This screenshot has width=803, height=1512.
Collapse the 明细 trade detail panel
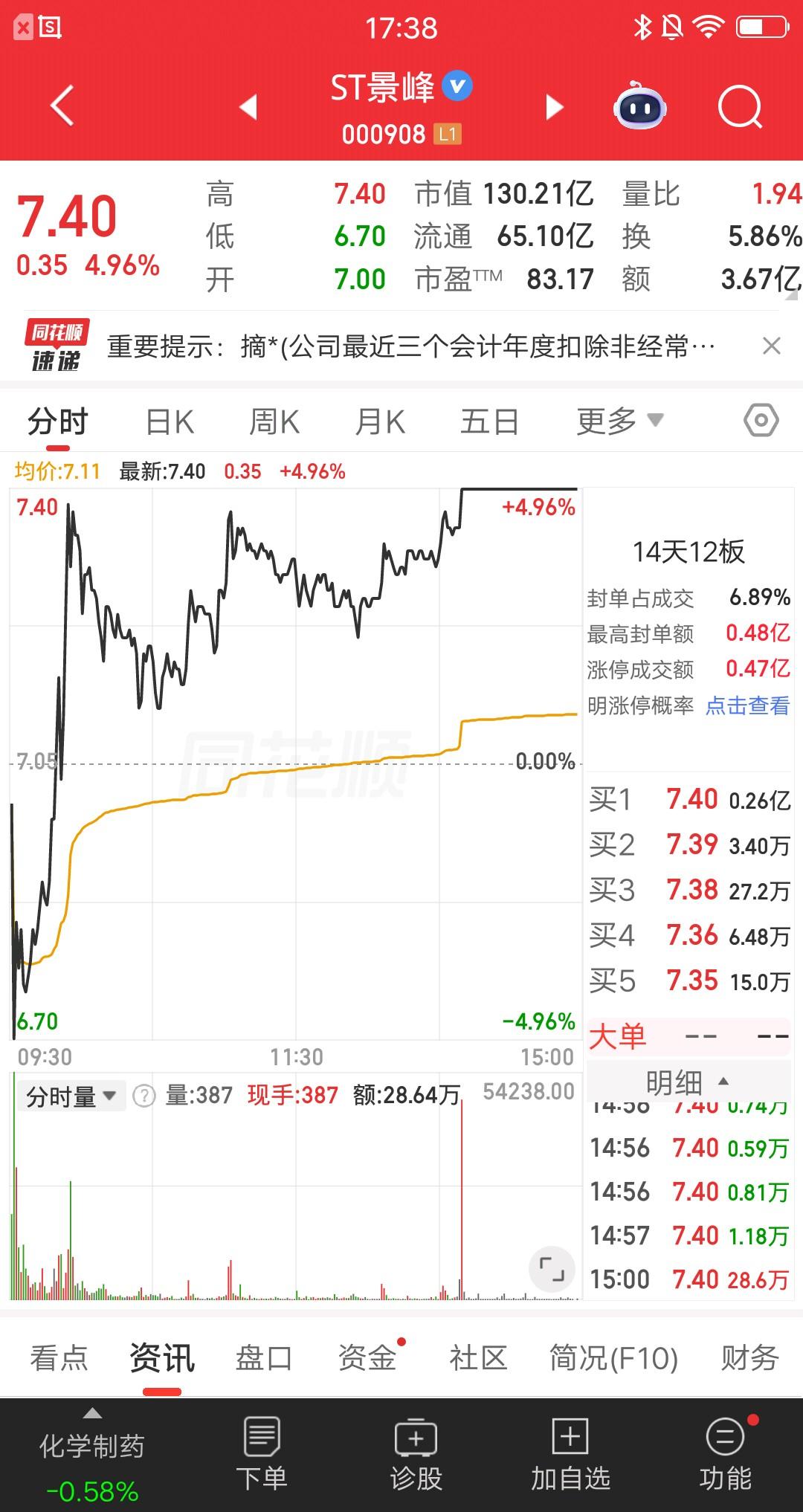[686, 1083]
